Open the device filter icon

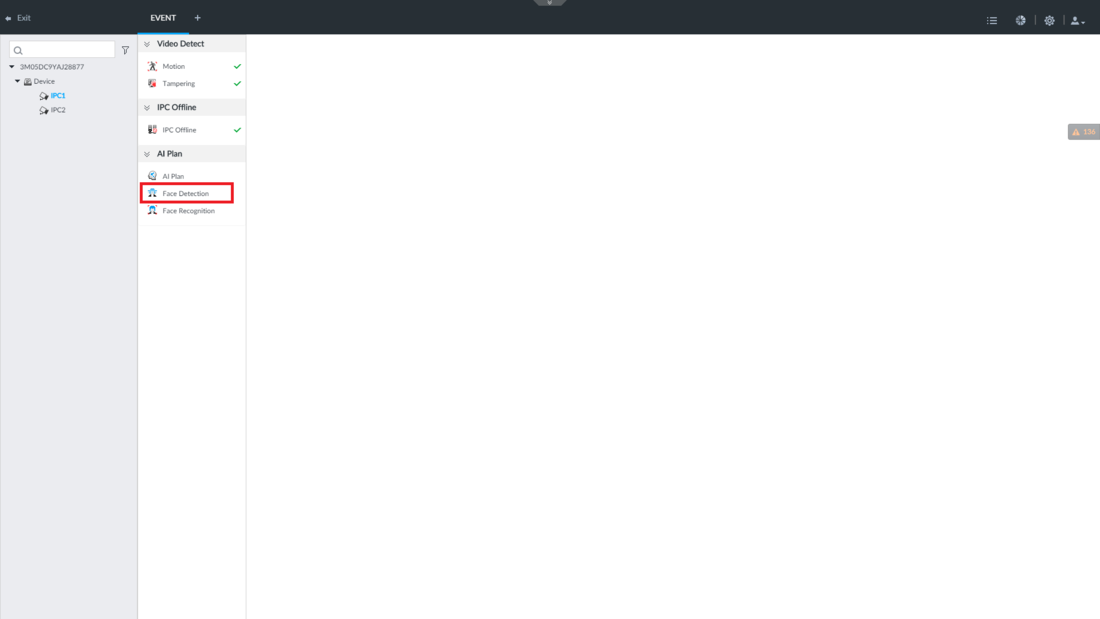coord(125,50)
